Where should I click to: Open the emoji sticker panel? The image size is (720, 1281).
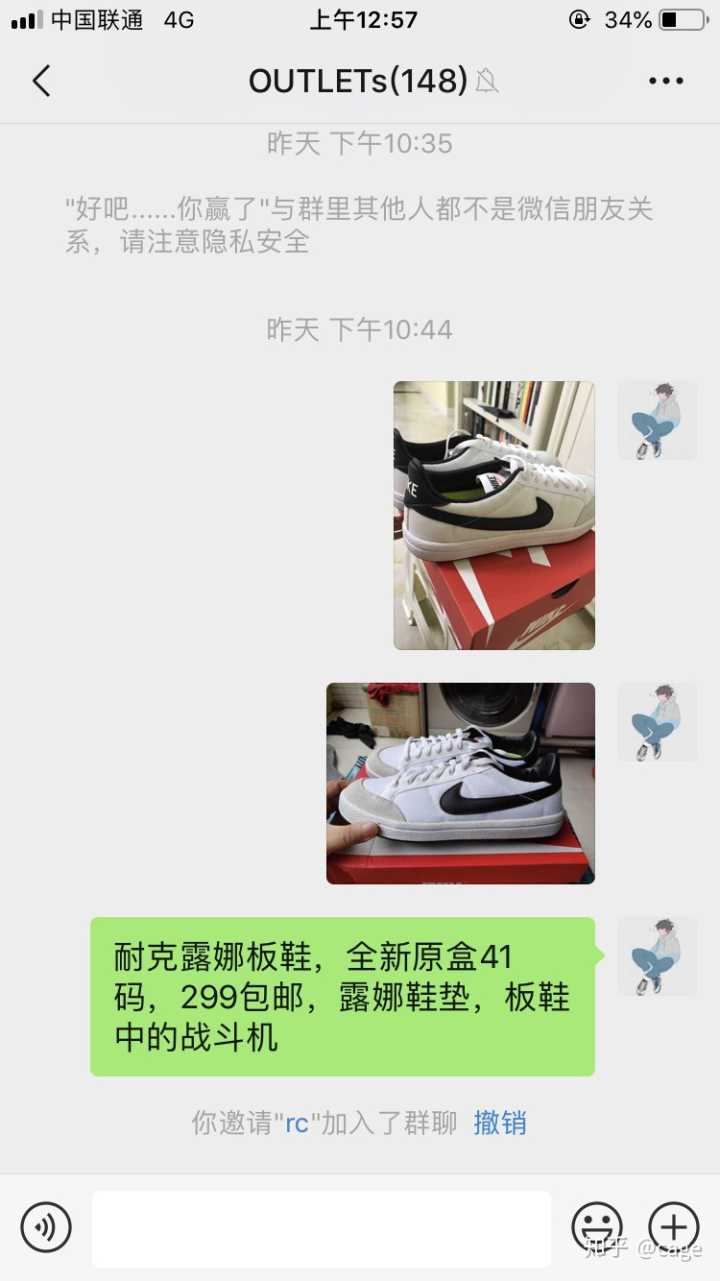point(597,1227)
